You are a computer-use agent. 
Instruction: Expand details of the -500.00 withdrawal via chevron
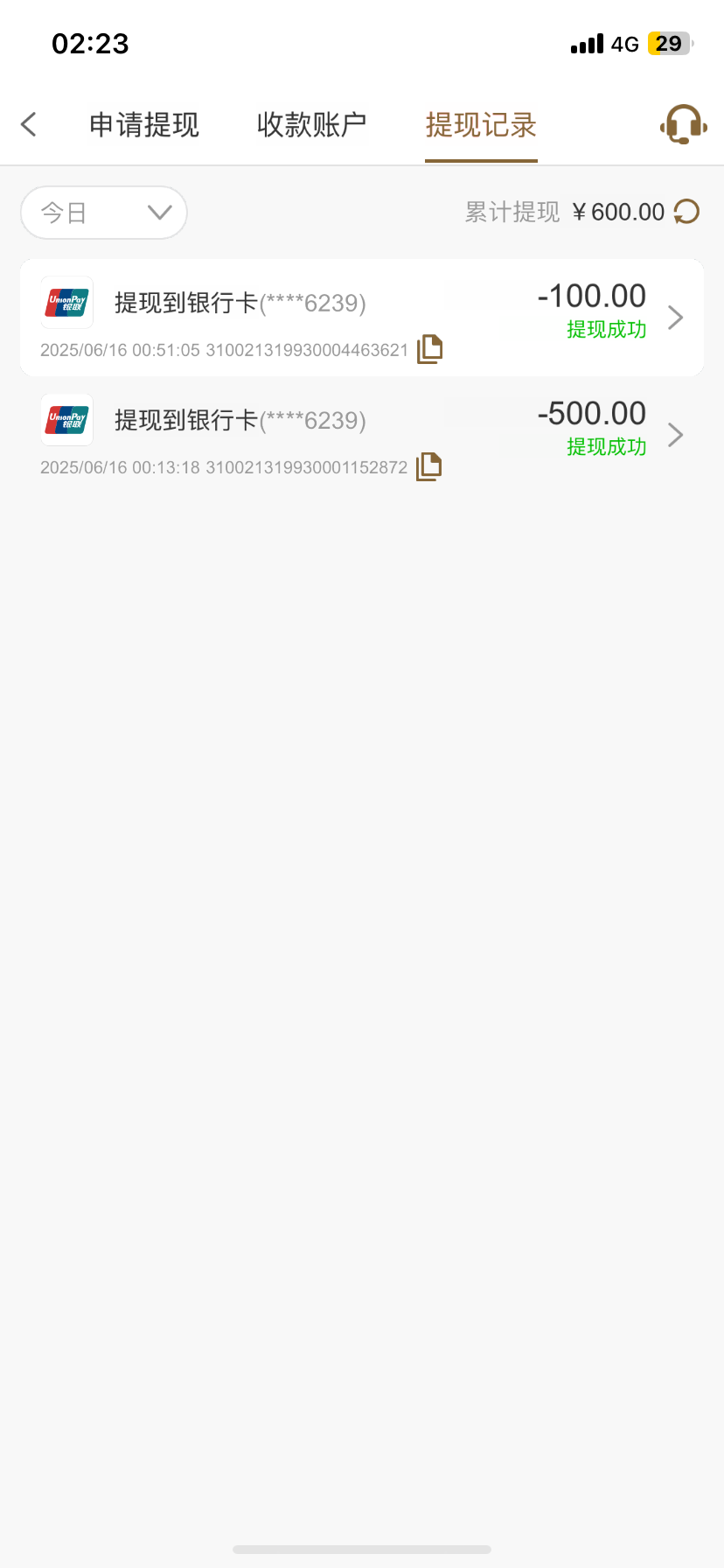[x=674, y=435]
